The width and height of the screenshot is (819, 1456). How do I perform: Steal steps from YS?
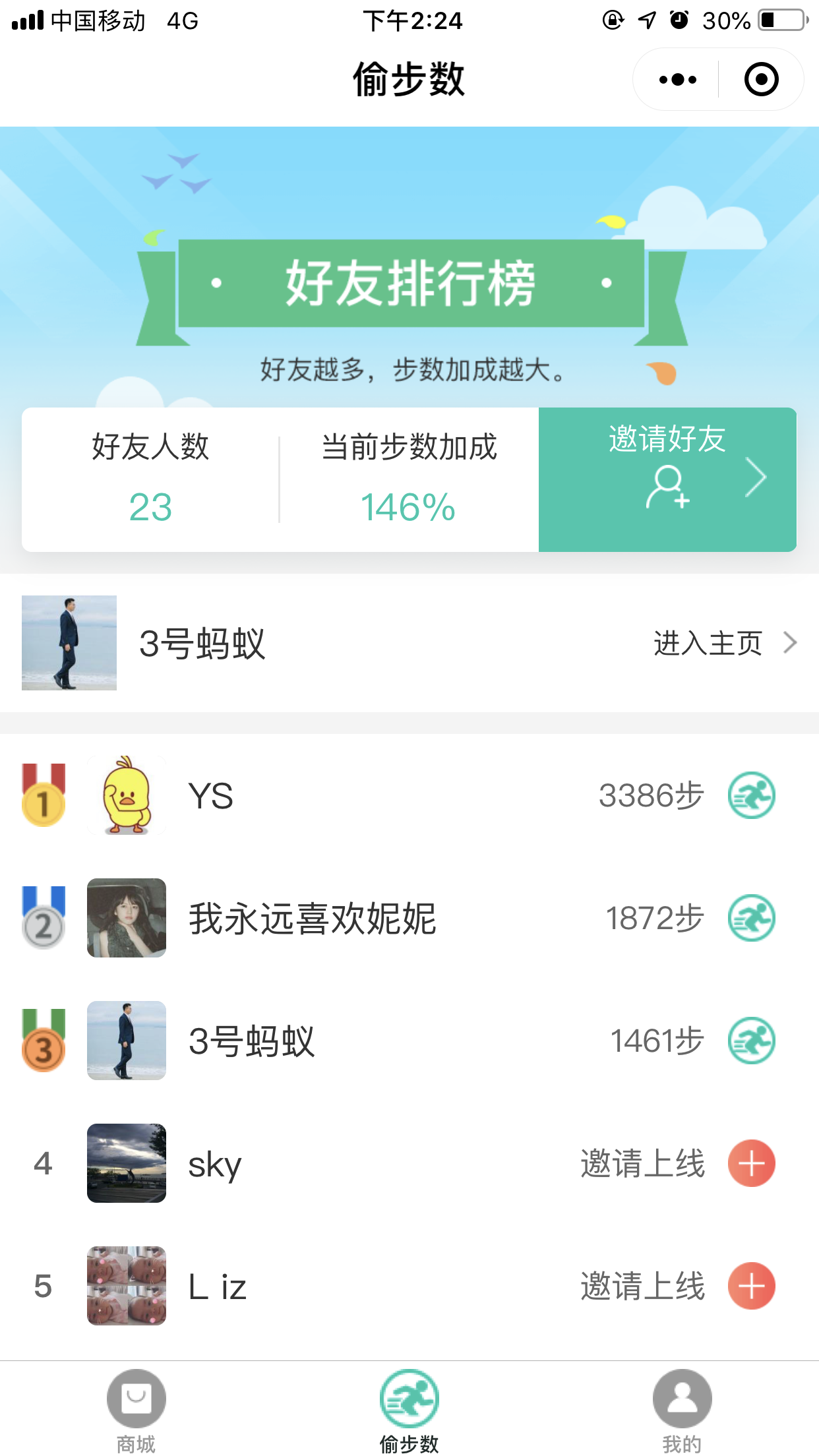click(x=751, y=795)
